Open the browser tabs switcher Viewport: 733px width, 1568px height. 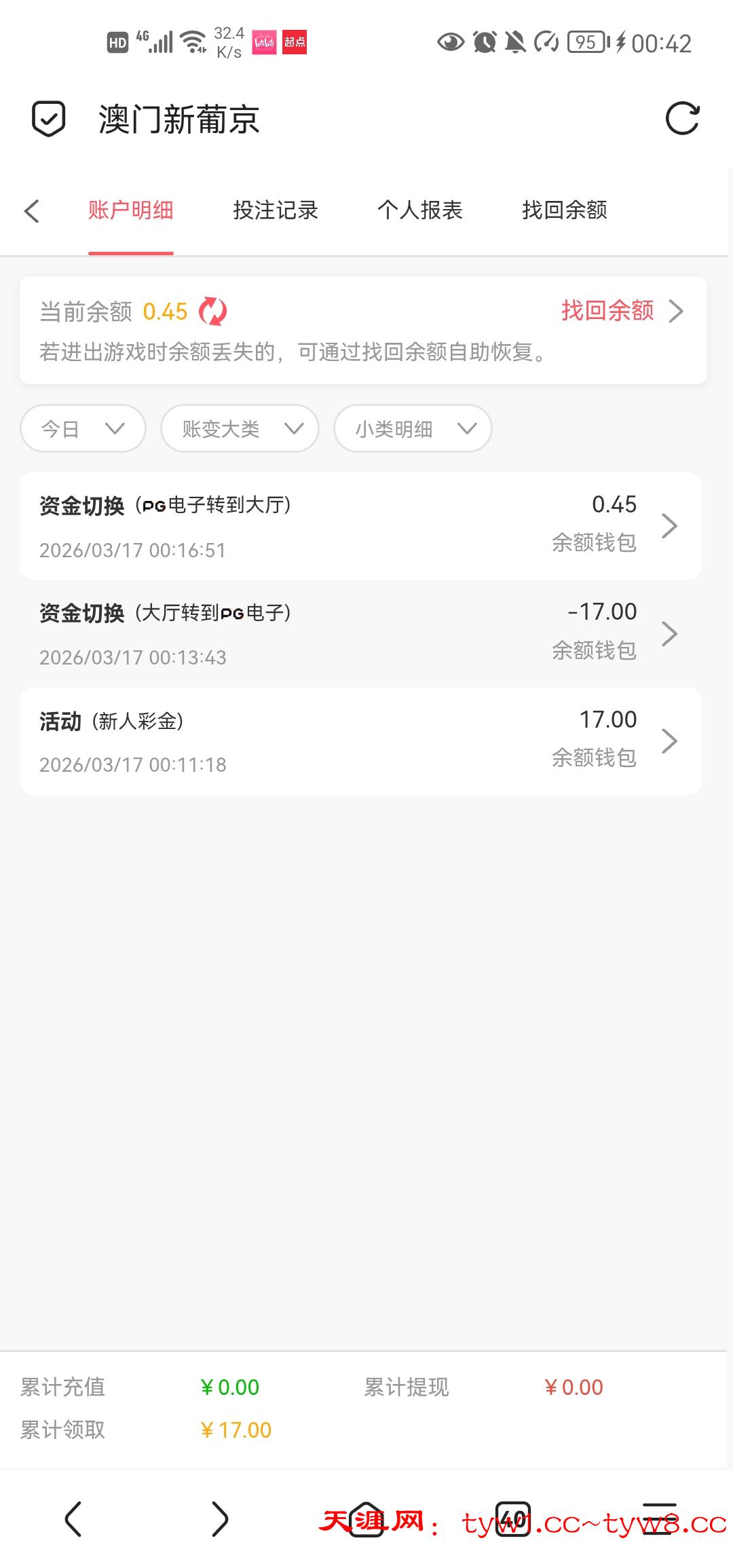513,1518
